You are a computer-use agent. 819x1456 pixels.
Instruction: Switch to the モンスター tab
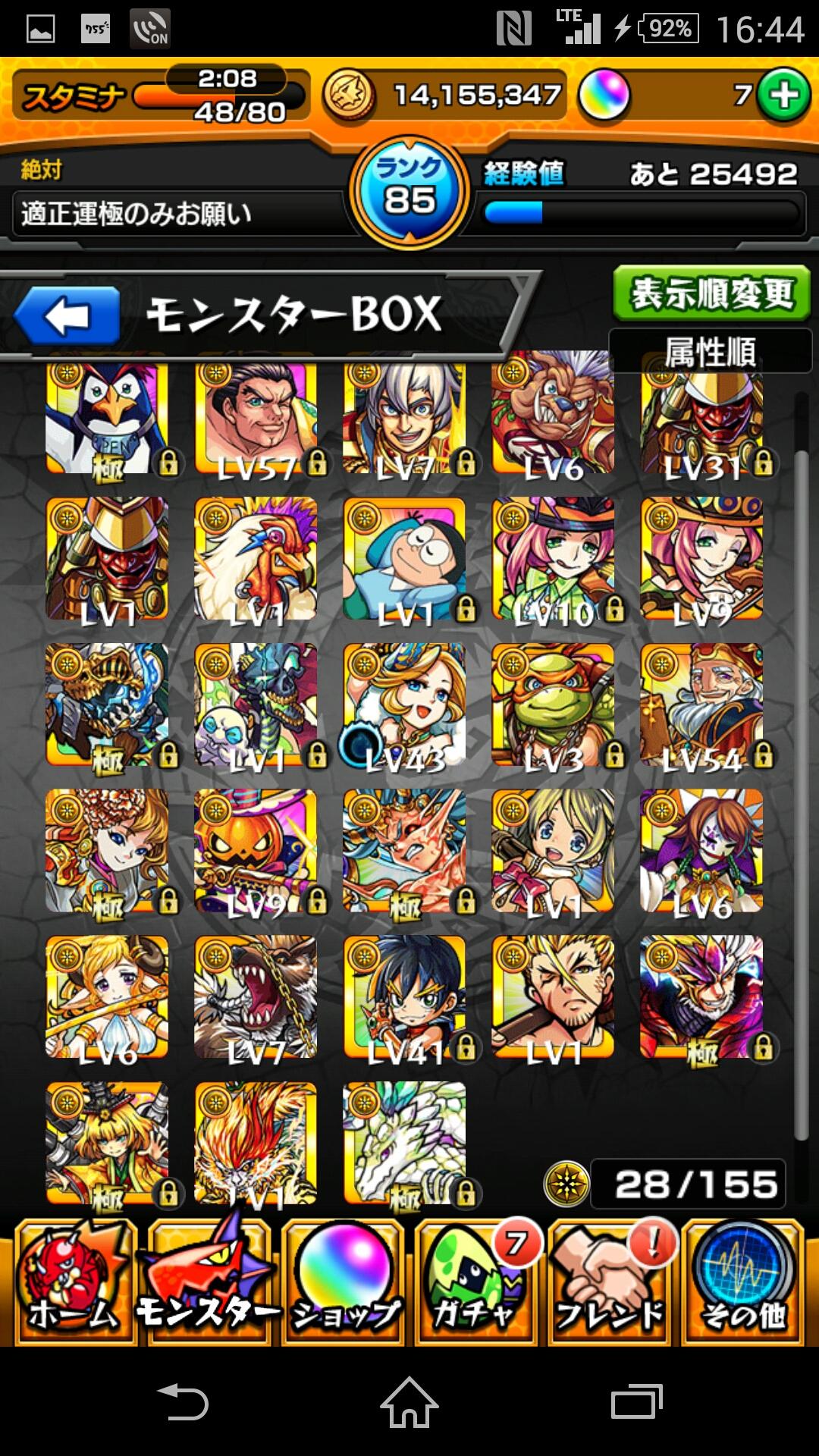[x=208, y=1282]
